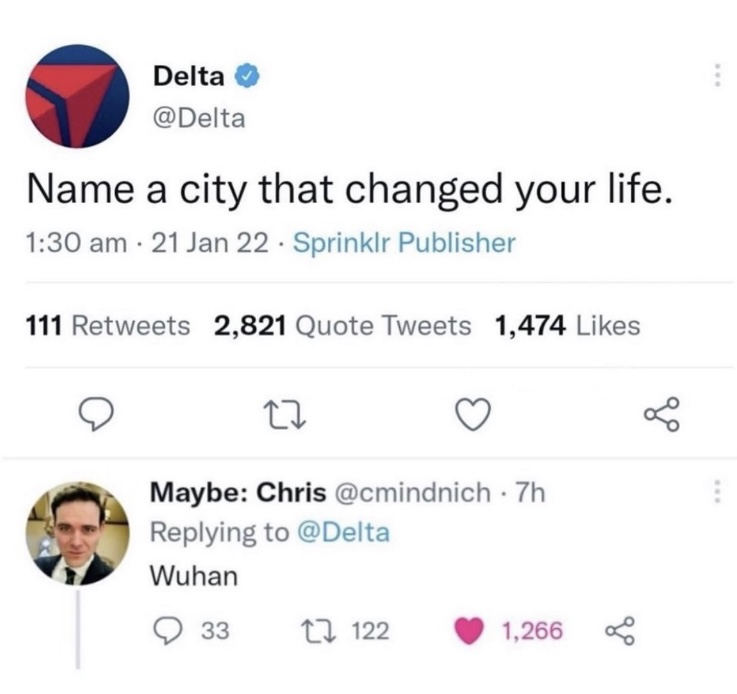Screen dimensions: 737x694
Task: Open Delta's profile picture
Action: click(78, 97)
